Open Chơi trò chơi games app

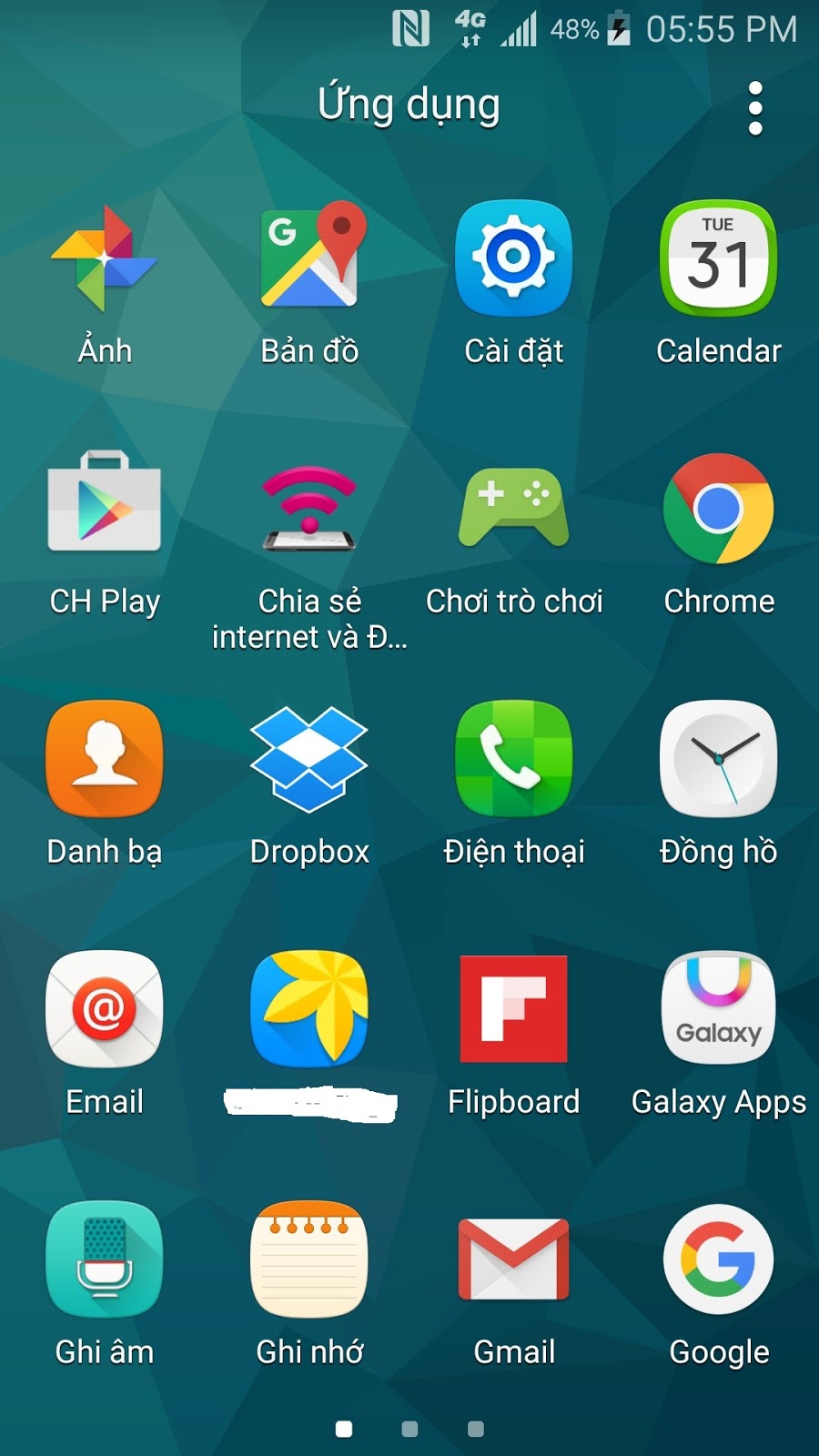click(x=513, y=508)
